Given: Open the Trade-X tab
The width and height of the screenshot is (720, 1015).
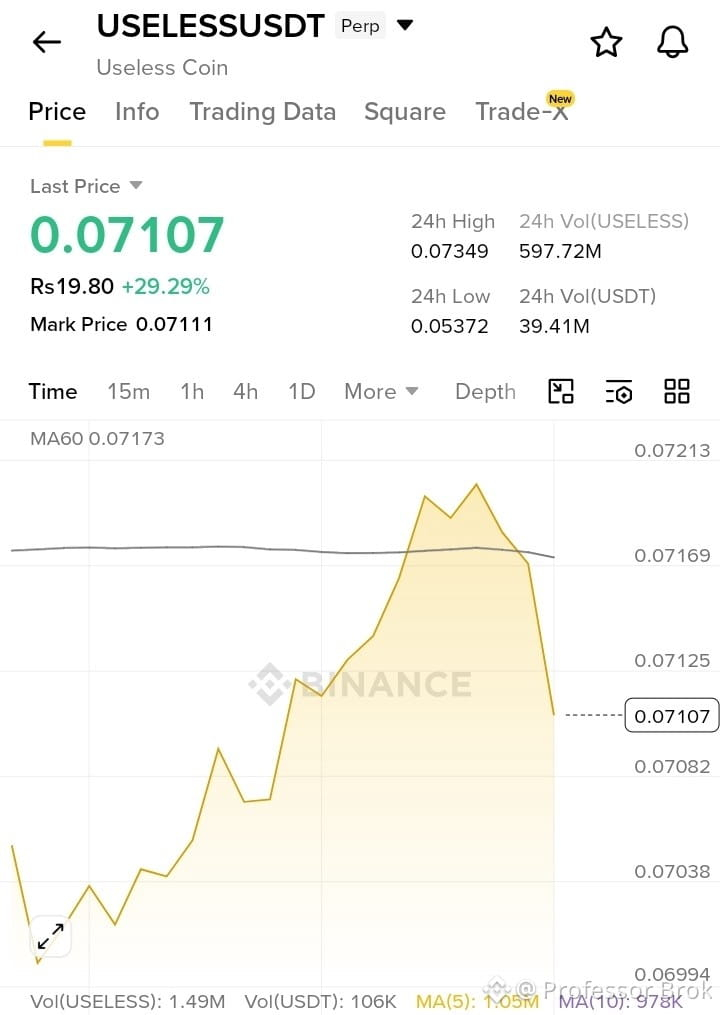Looking at the screenshot, I should click(x=522, y=110).
